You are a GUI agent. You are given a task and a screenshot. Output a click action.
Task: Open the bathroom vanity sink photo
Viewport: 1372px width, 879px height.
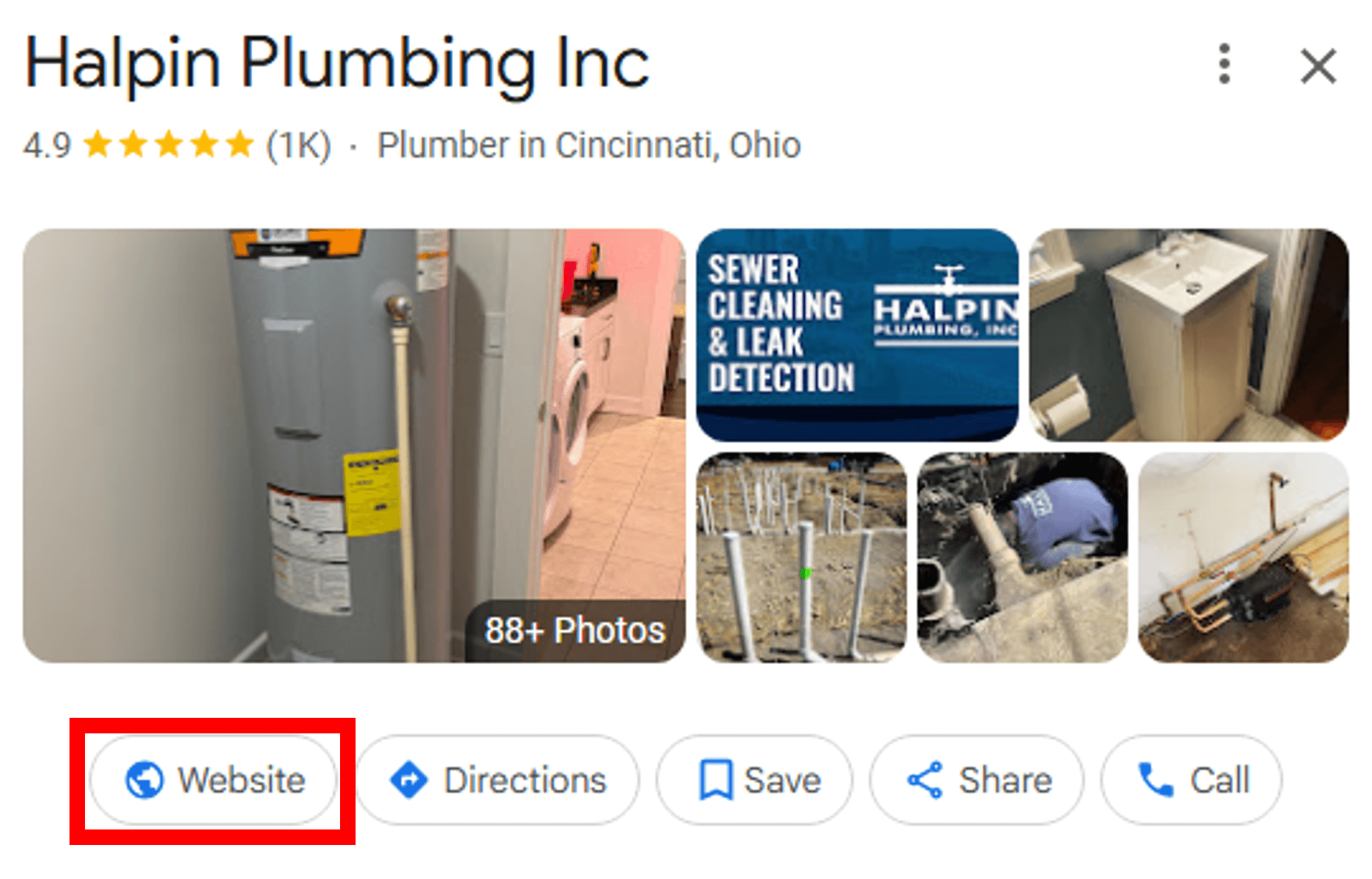tap(1189, 335)
